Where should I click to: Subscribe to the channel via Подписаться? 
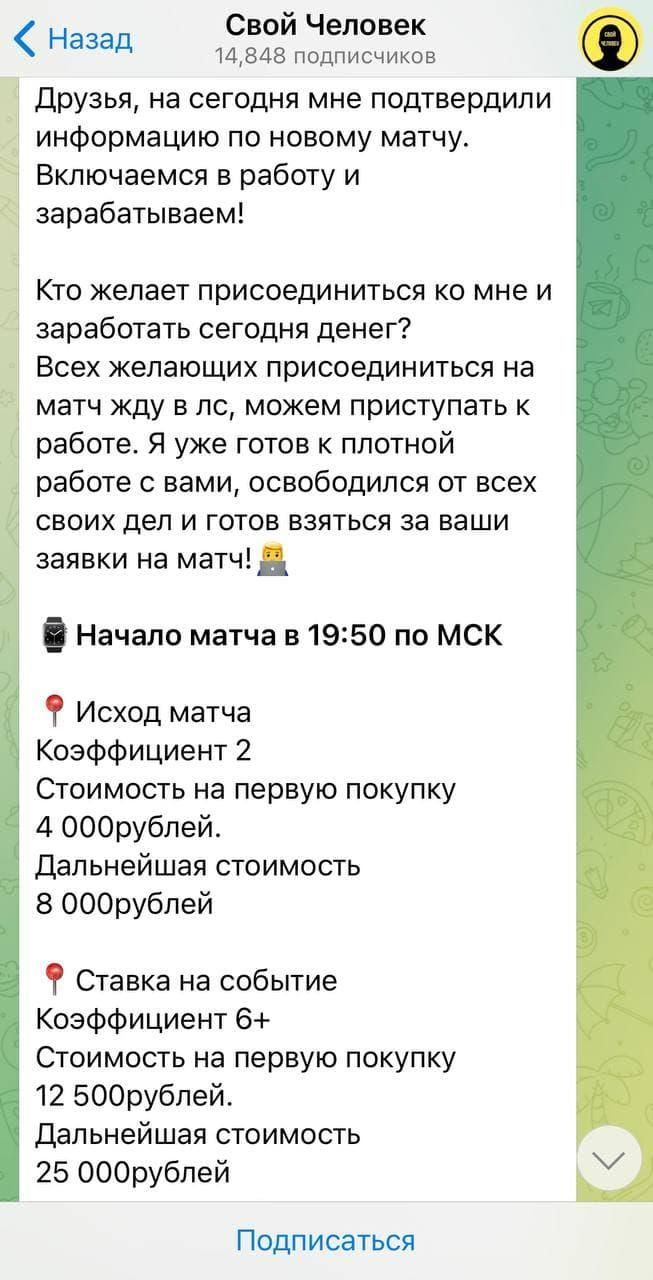[x=326, y=1241]
